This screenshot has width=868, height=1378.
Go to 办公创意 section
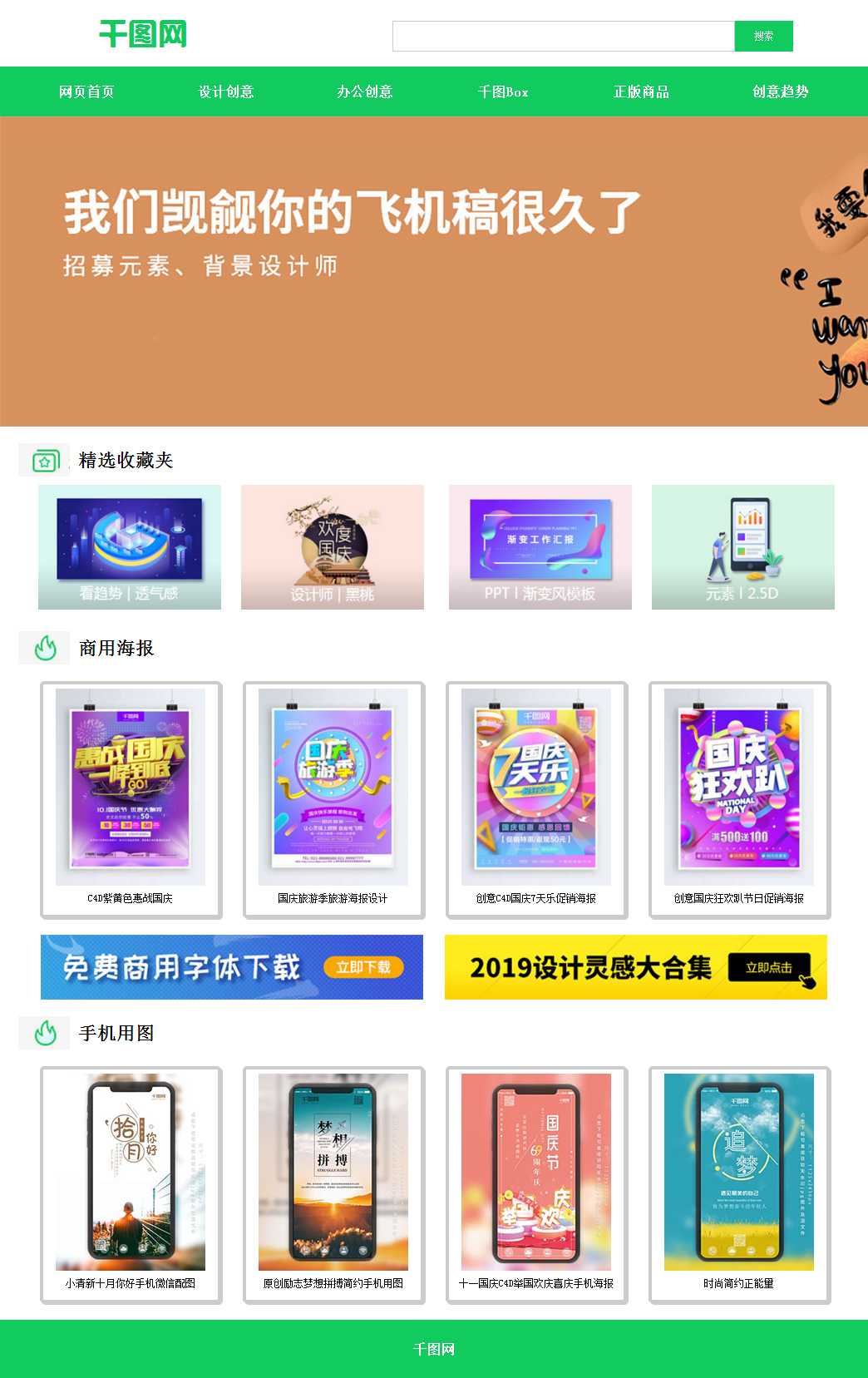365,91
